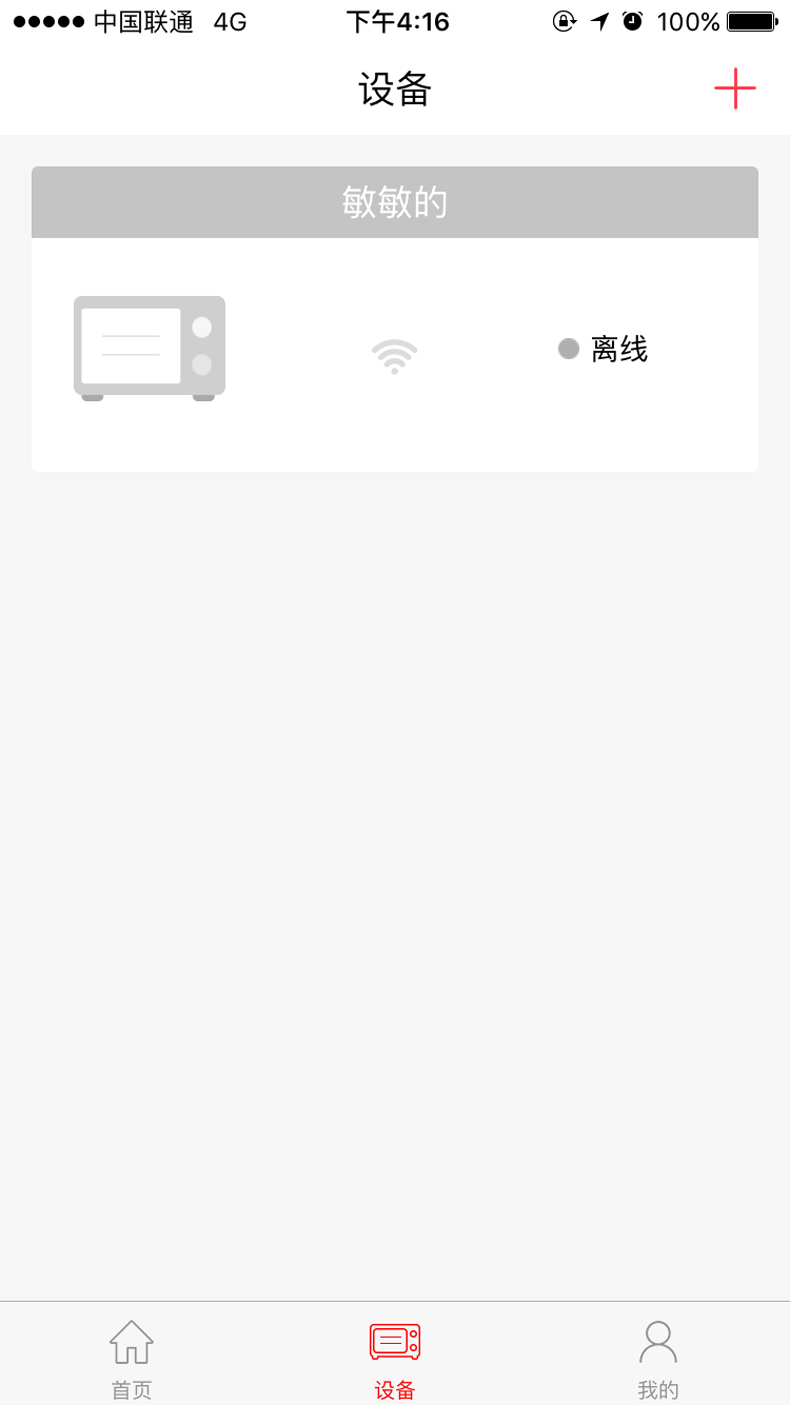This screenshot has height=1405, width=790.
Task: Select the 设备 tab
Action: tap(395, 1357)
